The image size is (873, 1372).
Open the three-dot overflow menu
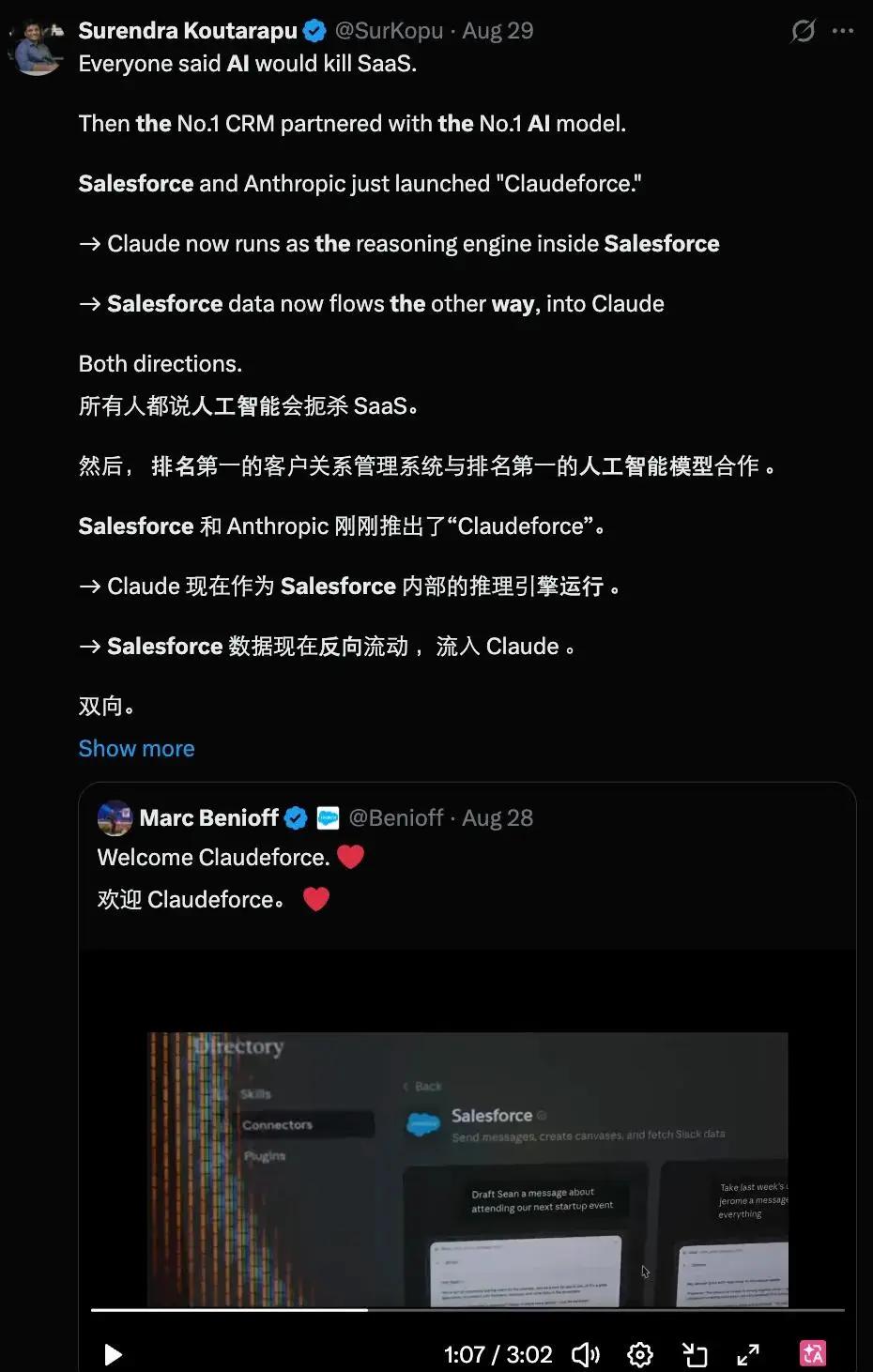tap(843, 31)
